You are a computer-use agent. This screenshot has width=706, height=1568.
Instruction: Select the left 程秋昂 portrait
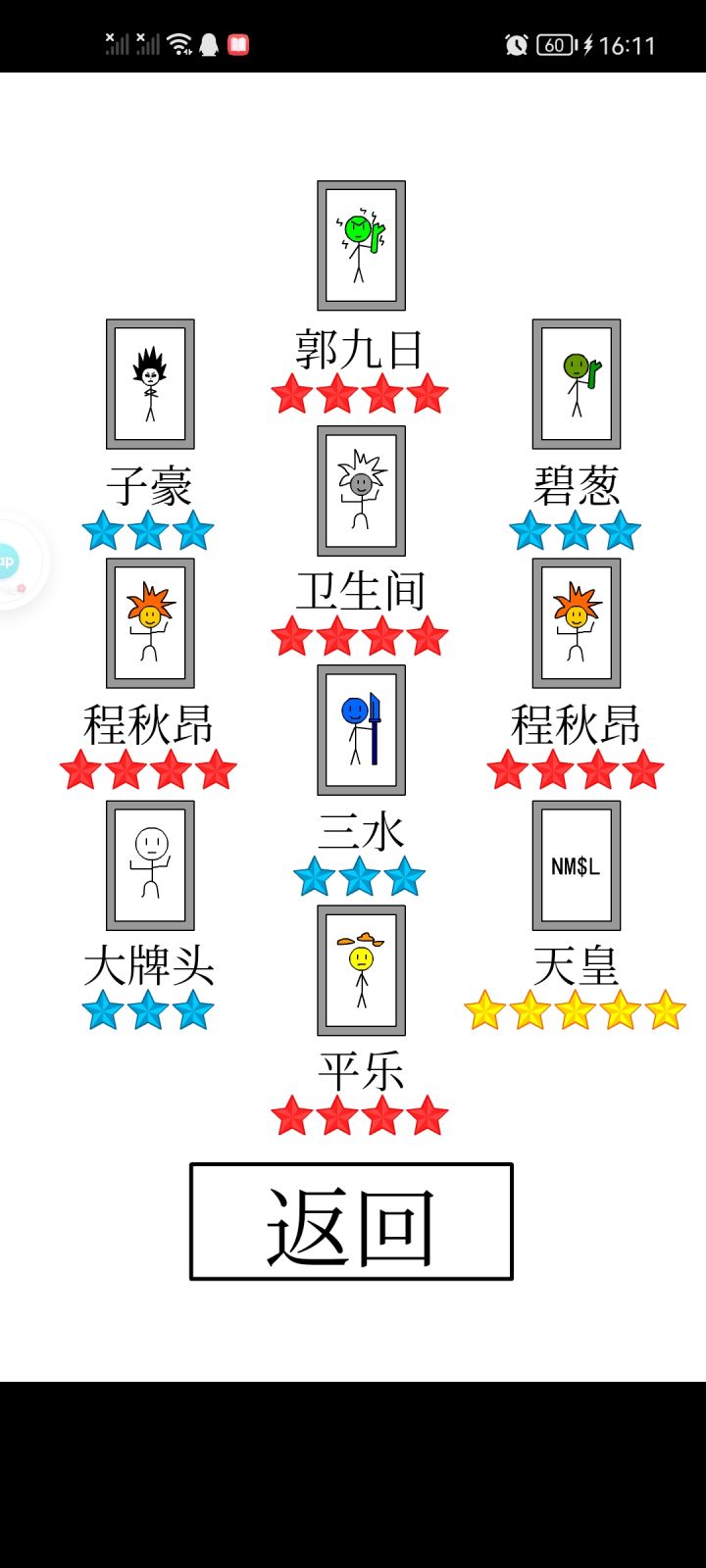tap(149, 623)
